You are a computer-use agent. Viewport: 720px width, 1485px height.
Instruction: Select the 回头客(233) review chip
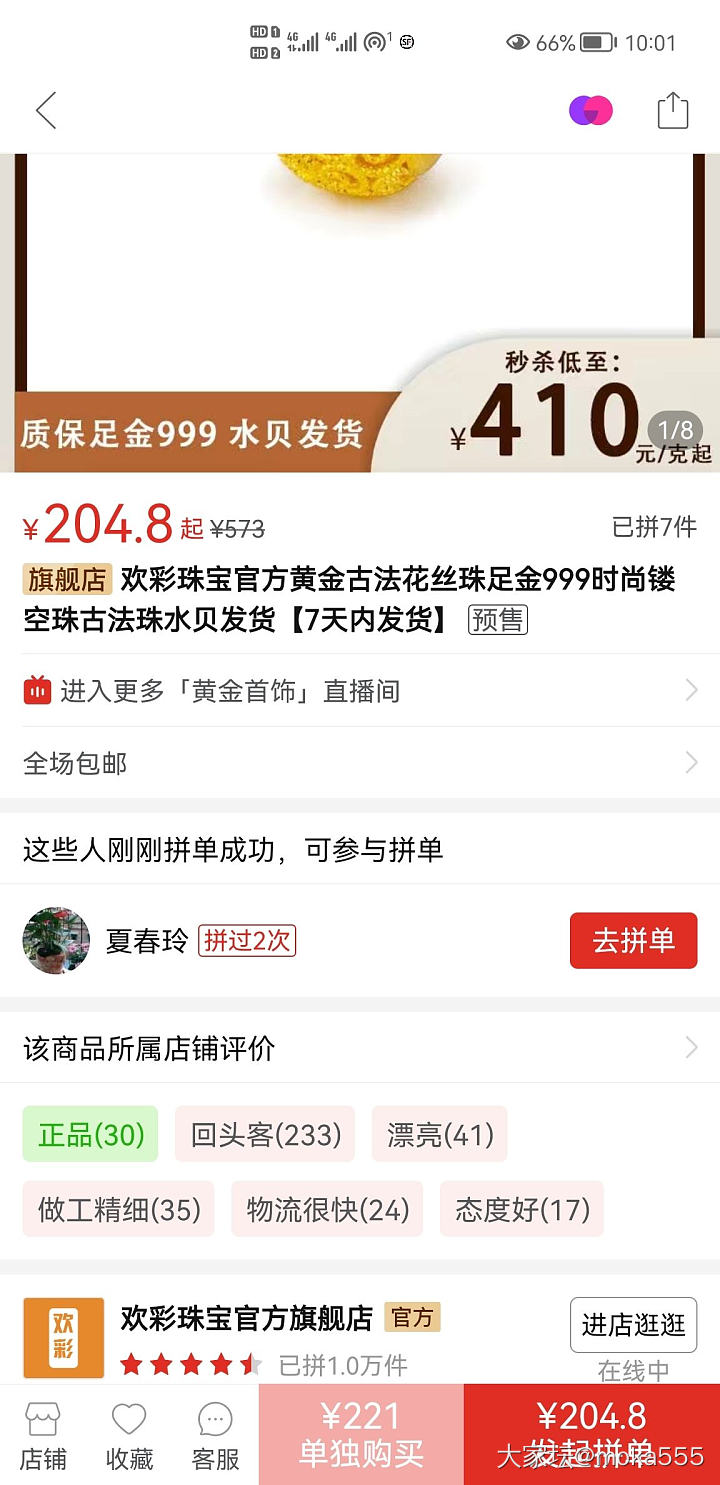click(x=266, y=1135)
